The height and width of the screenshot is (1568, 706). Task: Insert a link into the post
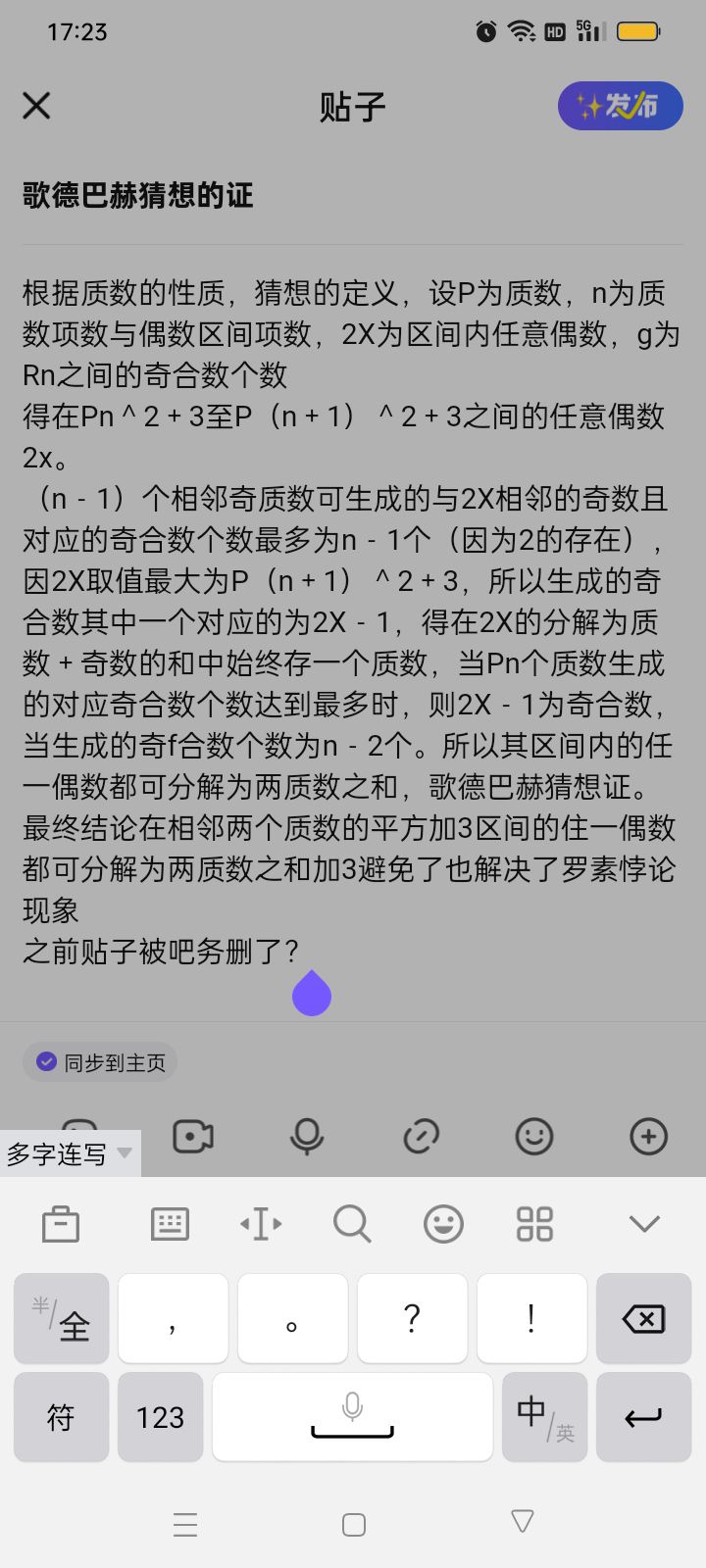click(x=421, y=1137)
